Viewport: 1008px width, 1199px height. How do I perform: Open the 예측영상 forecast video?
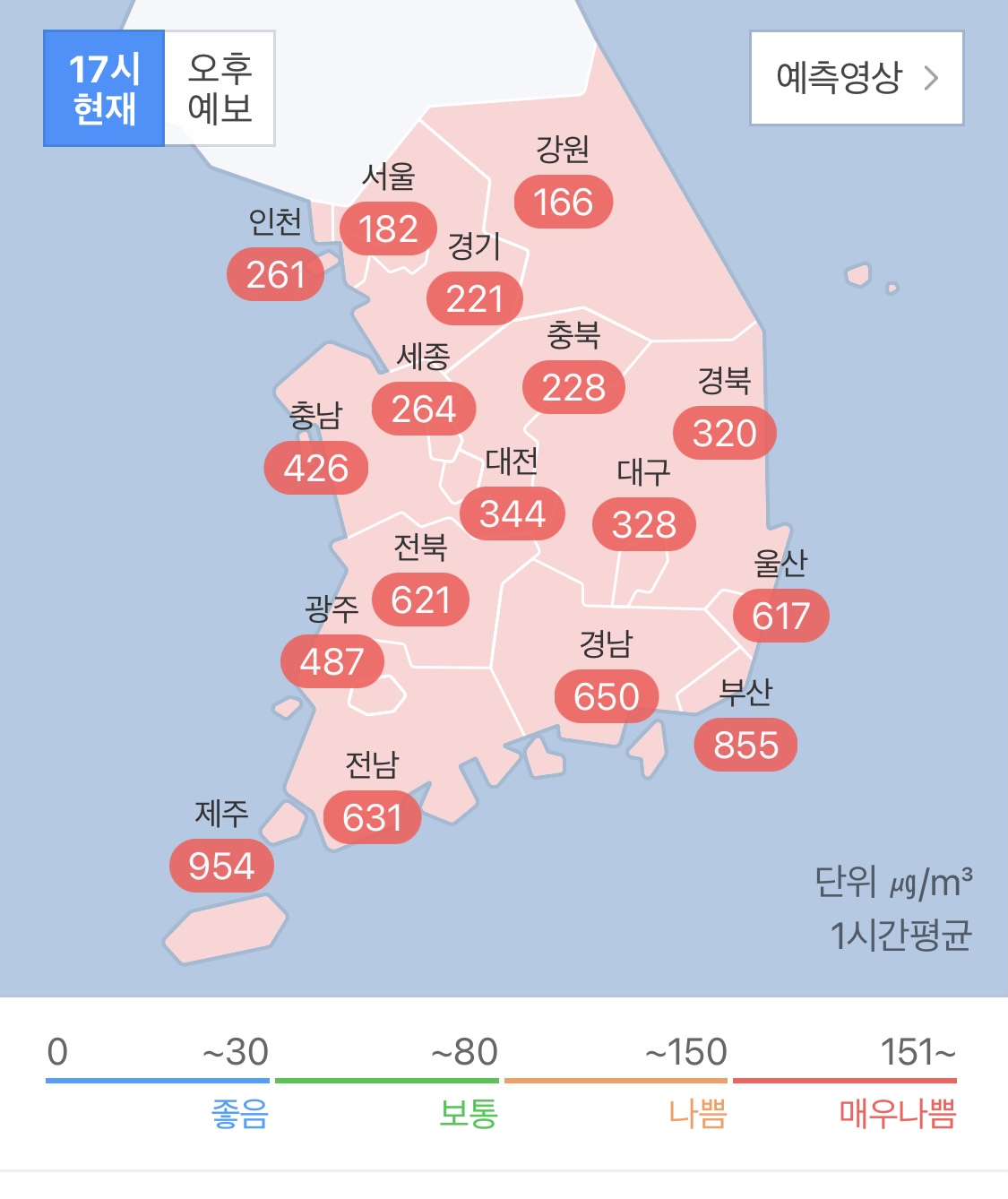click(x=857, y=78)
